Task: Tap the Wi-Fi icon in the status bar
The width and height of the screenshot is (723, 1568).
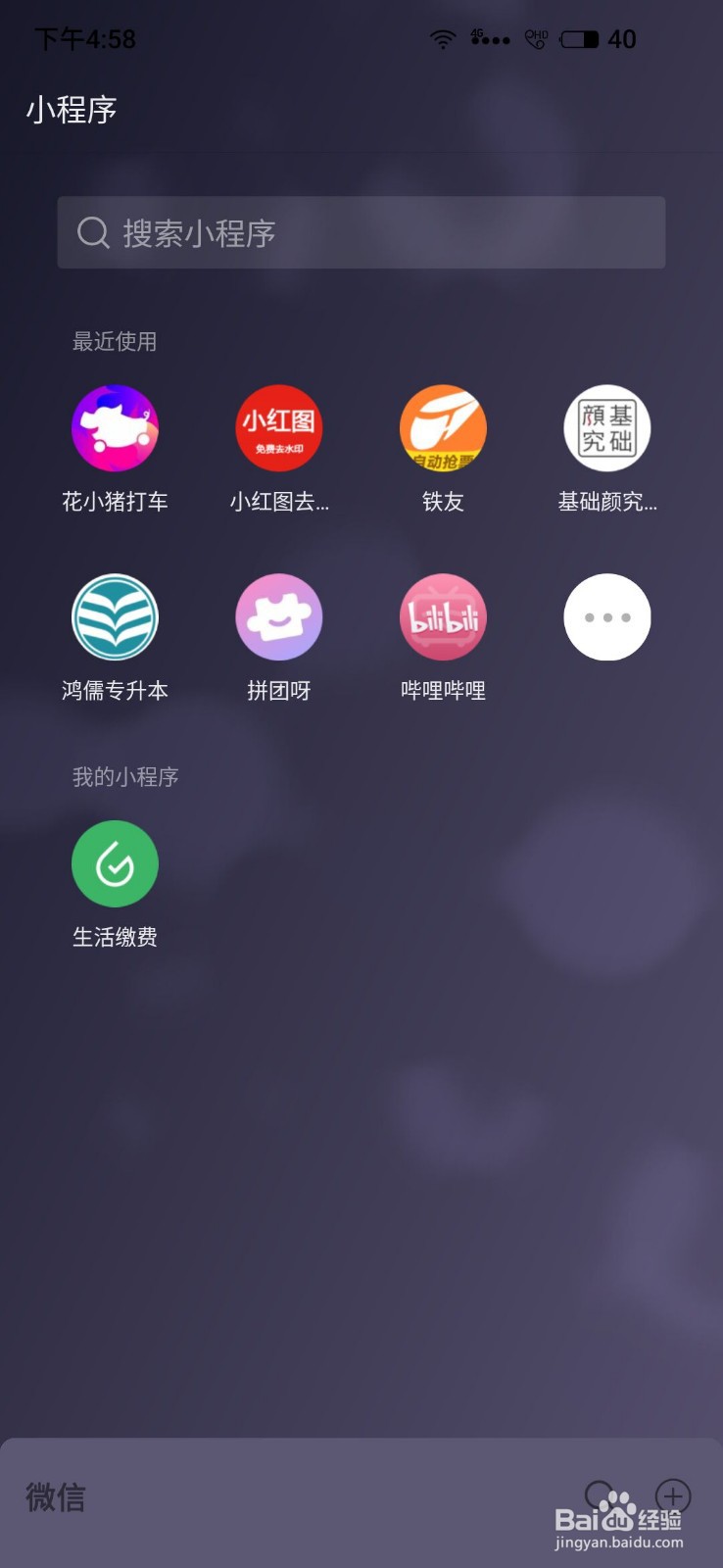Action: [x=443, y=38]
